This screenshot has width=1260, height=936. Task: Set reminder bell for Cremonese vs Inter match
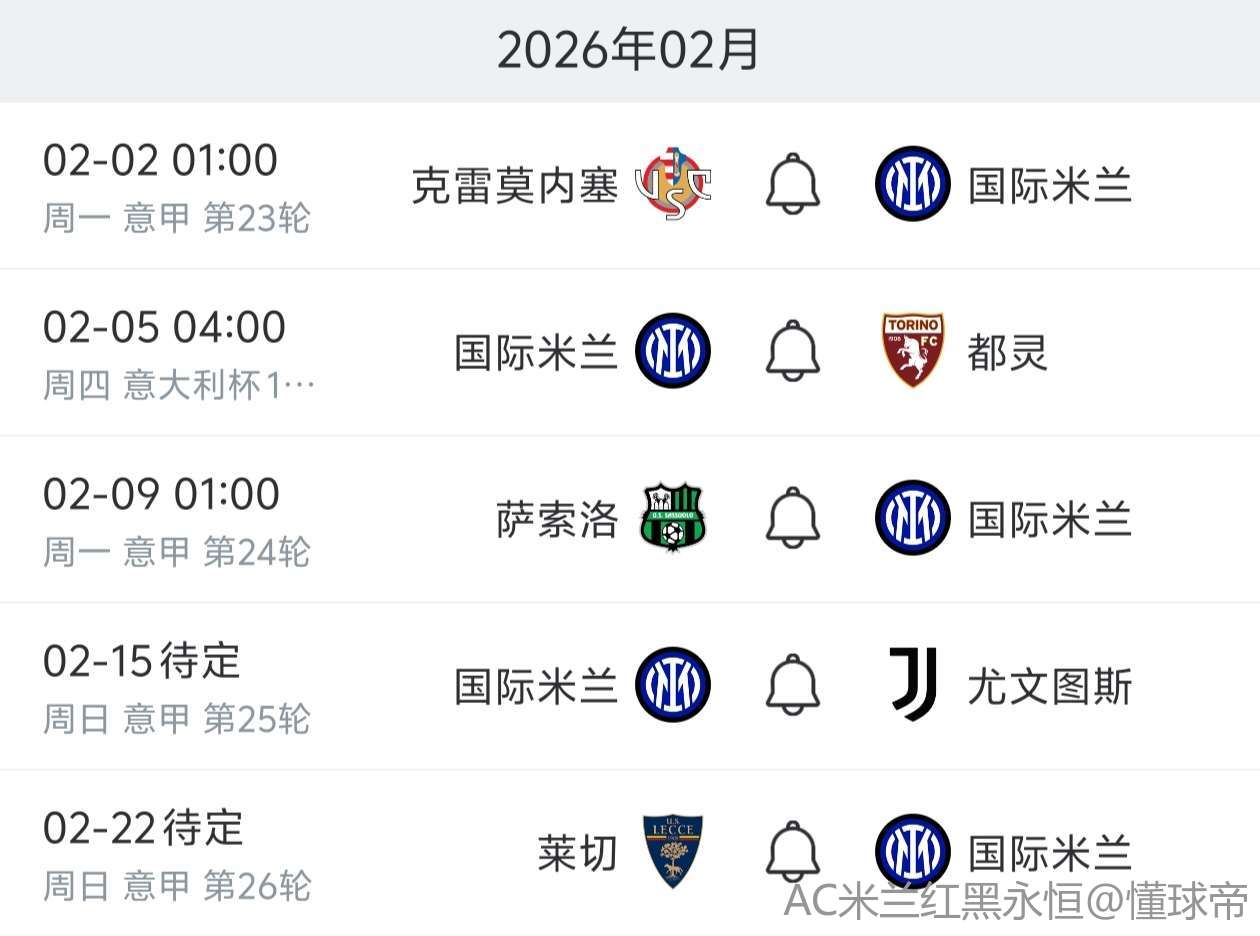tap(793, 183)
